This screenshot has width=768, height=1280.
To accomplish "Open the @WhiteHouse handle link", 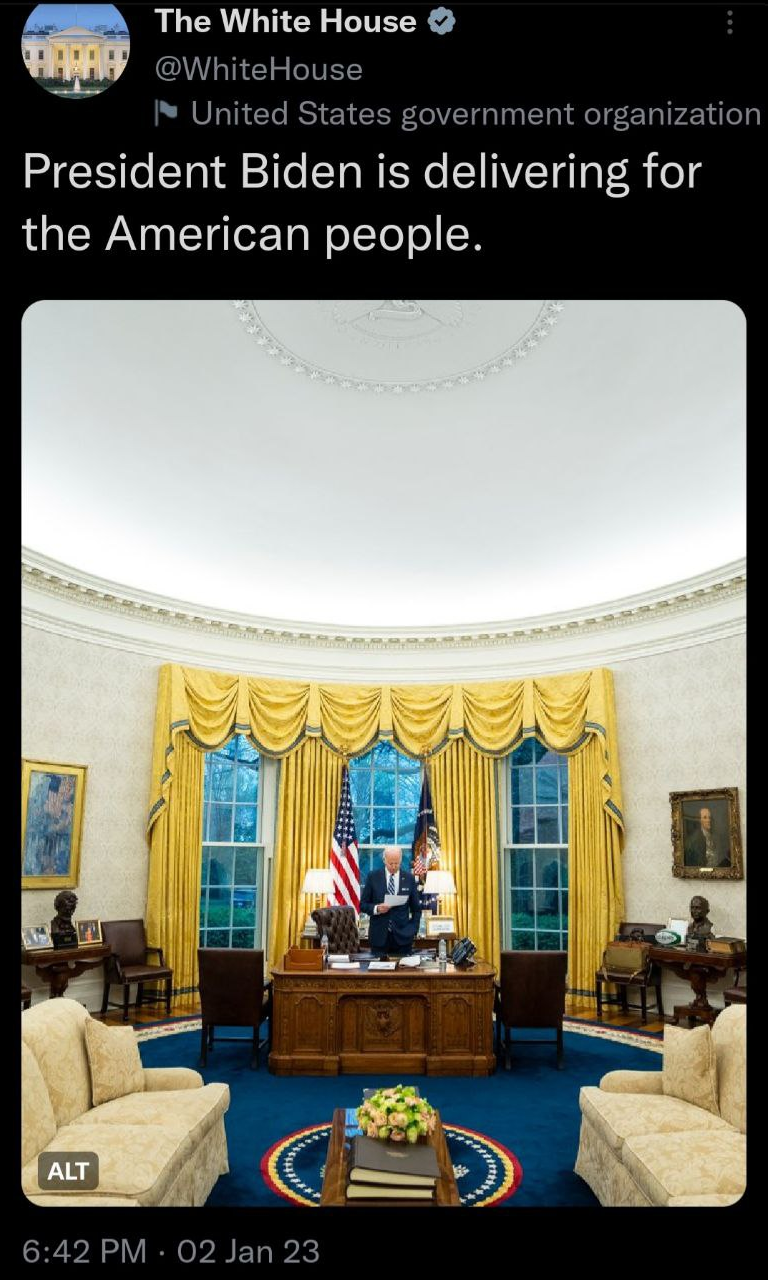I will pyautogui.click(x=258, y=69).
